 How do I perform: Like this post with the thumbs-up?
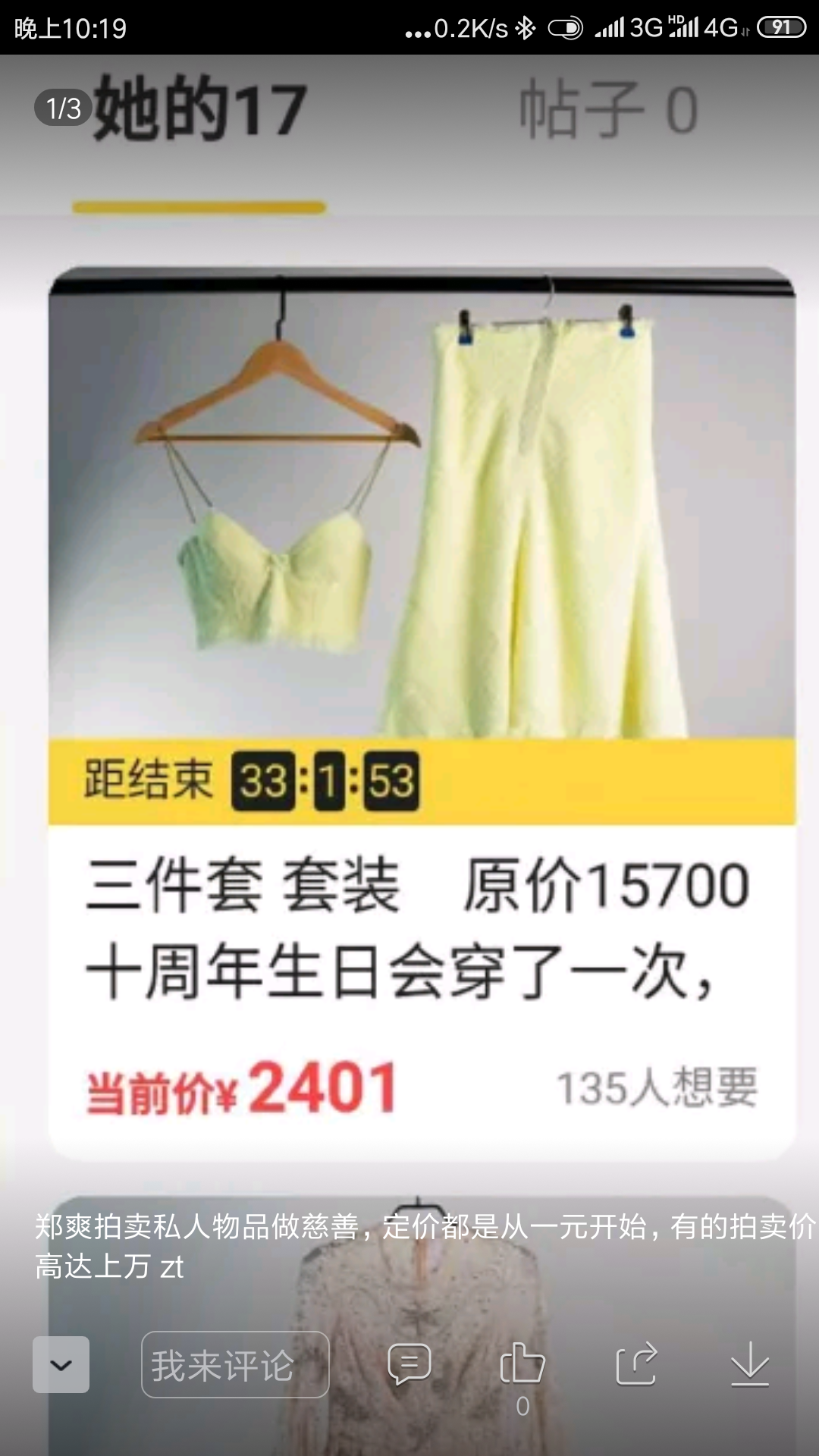pos(522,1363)
